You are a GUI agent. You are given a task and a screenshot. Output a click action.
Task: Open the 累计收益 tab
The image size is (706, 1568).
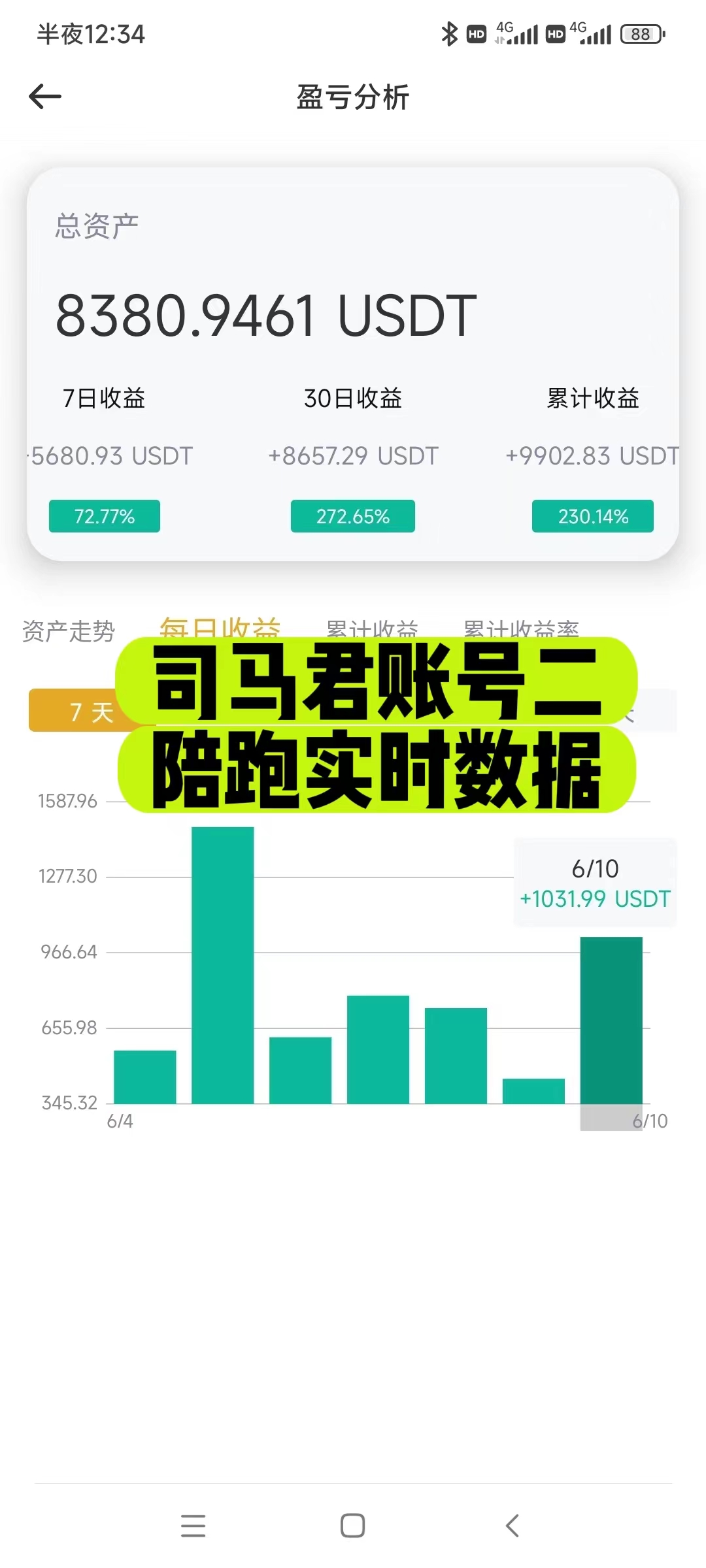pyautogui.click(x=371, y=627)
